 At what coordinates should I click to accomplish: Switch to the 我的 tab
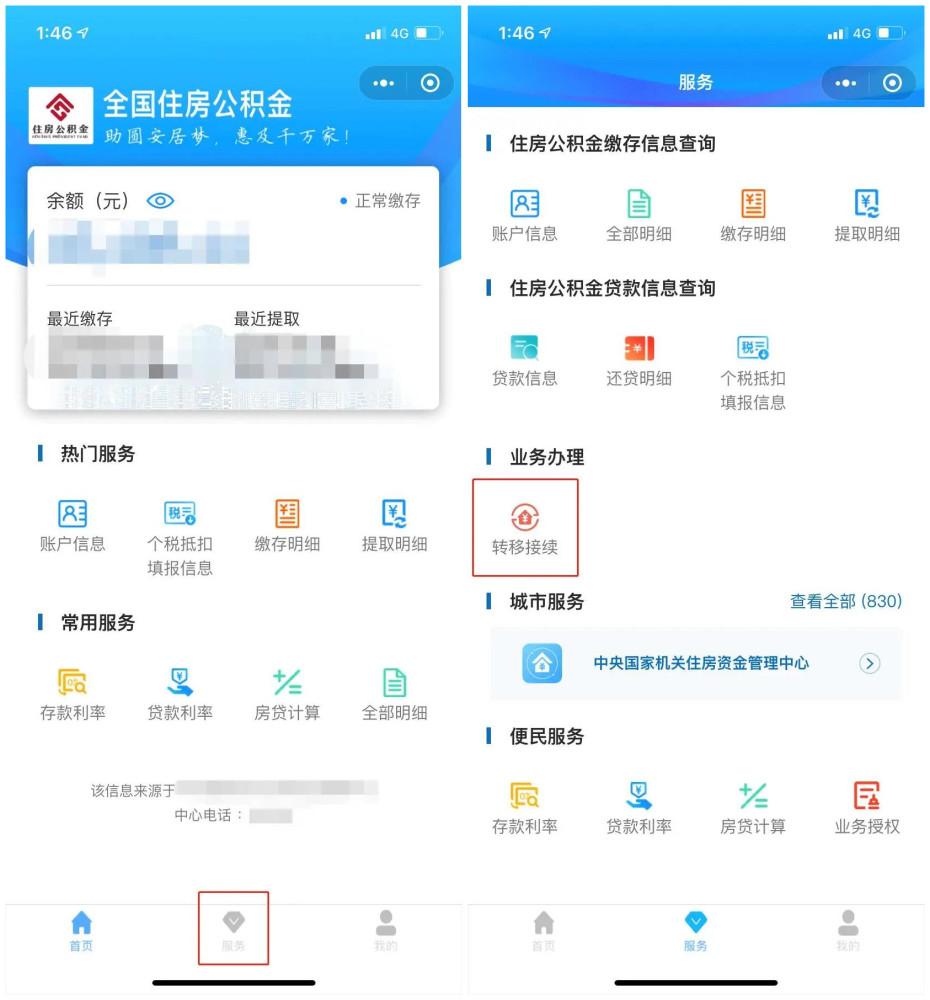pyautogui.click(x=387, y=930)
